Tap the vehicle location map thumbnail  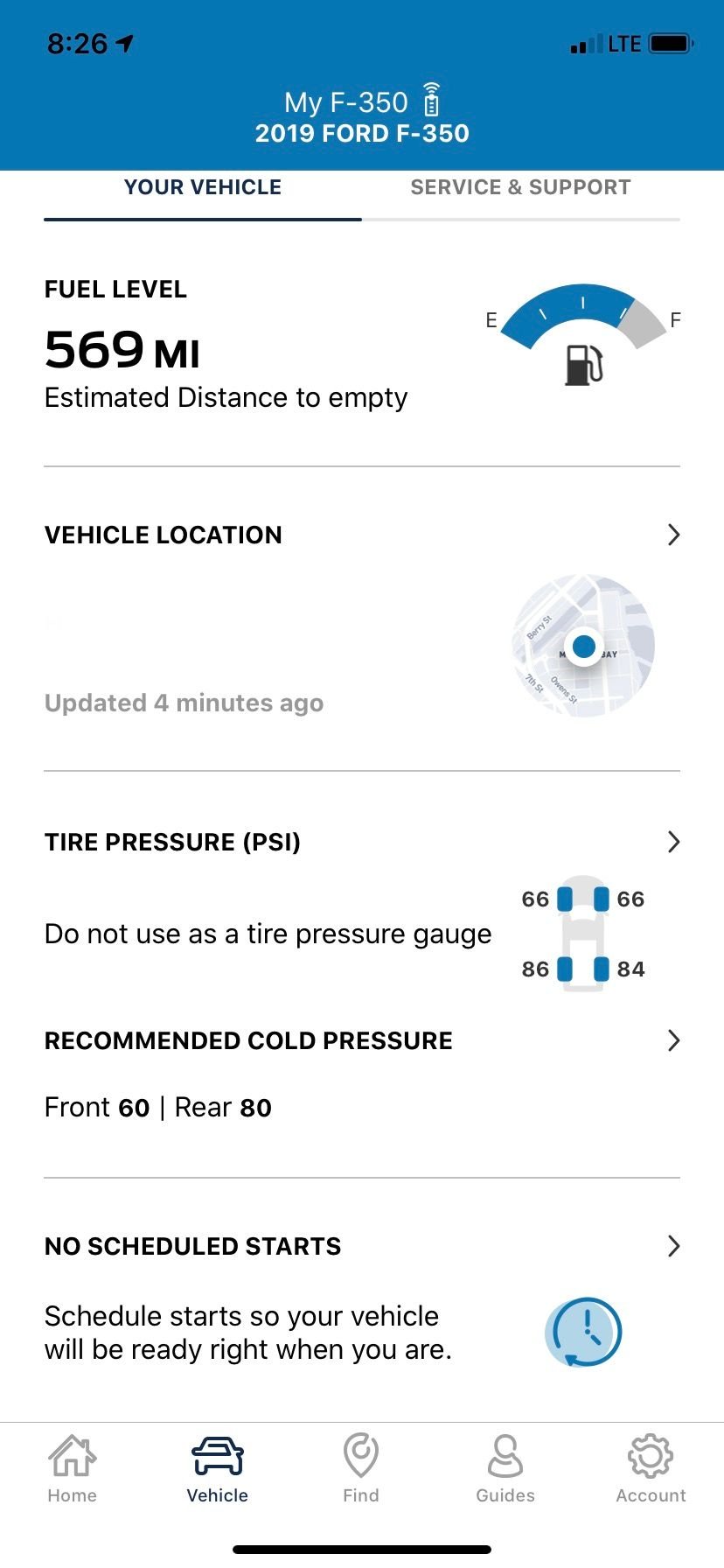(x=583, y=647)
